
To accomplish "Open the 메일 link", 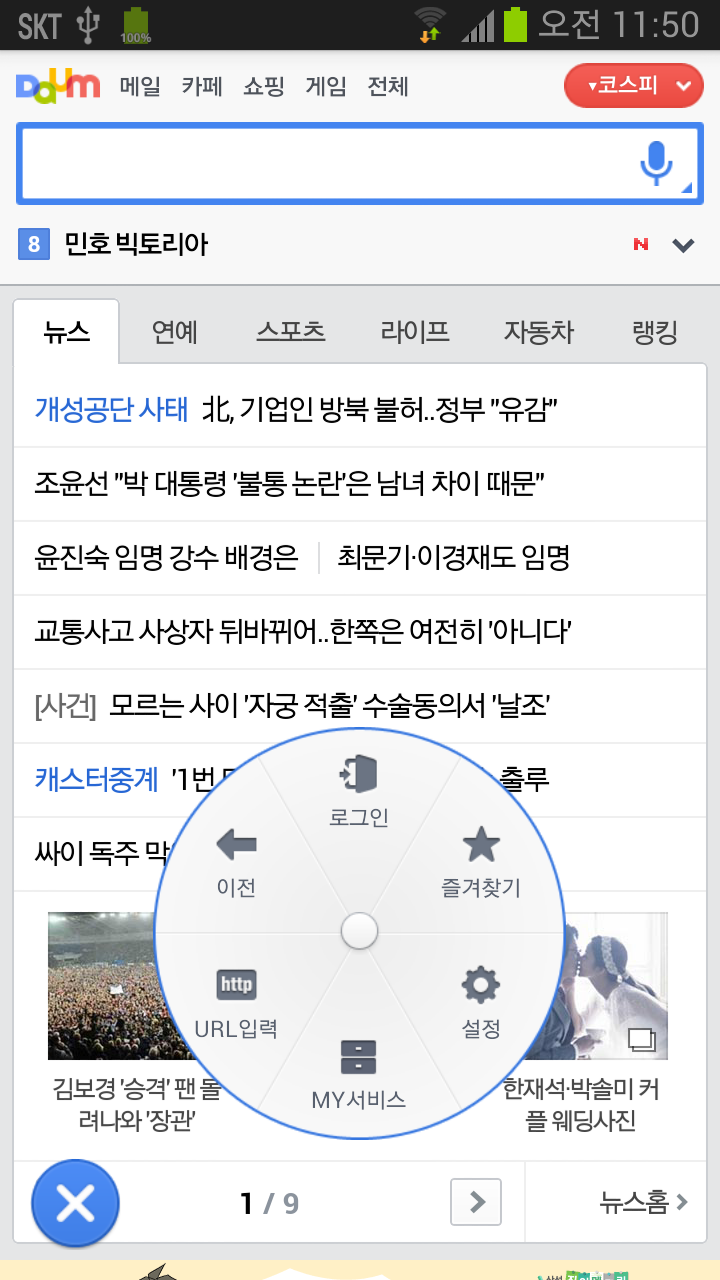I will tap(140, 87).
